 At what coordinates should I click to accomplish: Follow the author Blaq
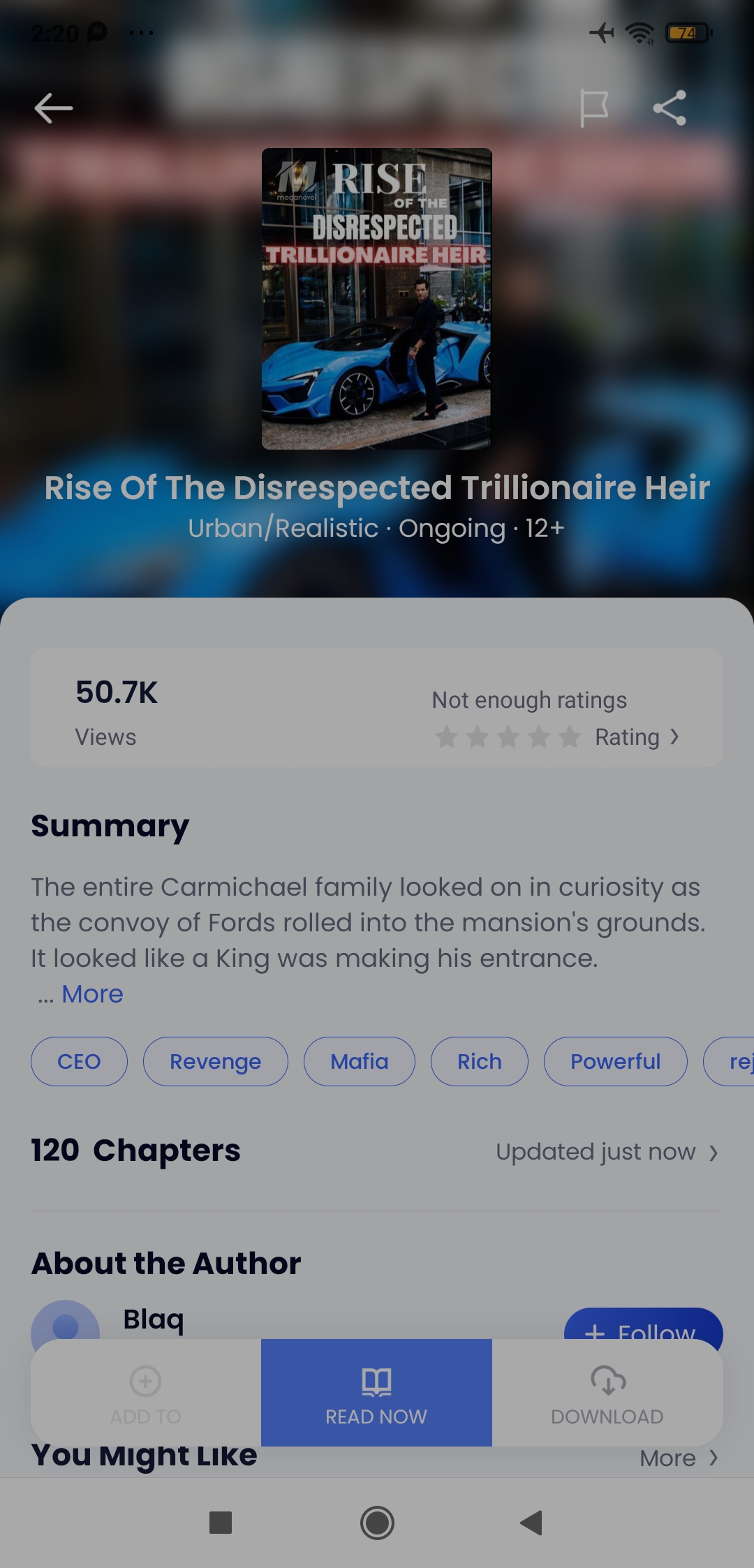[x=642, y=1324]
